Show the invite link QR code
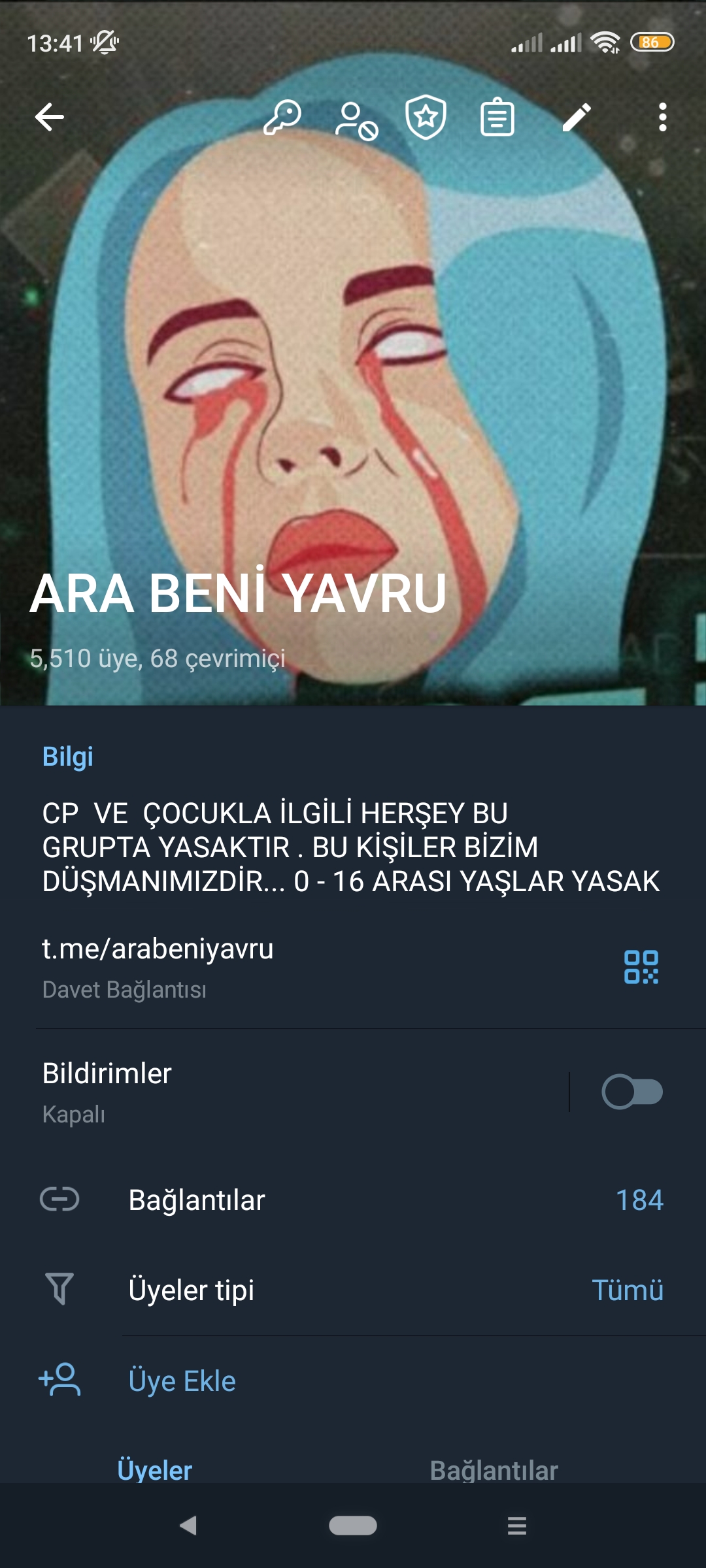Image resolution: width=706 pixels, height=1568 pixels. [x=641, y=967]
